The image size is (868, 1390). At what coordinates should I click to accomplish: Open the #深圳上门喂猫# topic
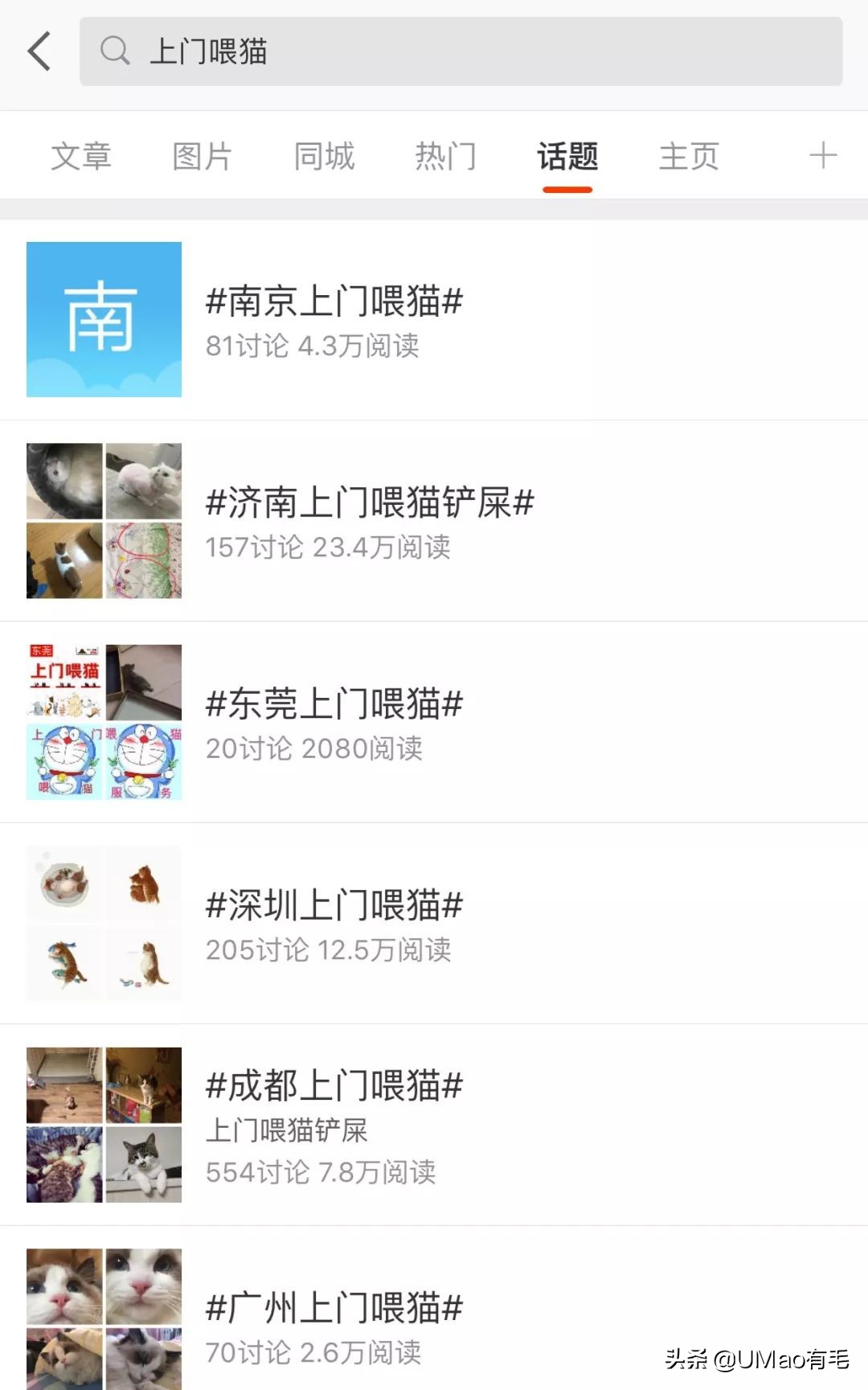[335, 906]
